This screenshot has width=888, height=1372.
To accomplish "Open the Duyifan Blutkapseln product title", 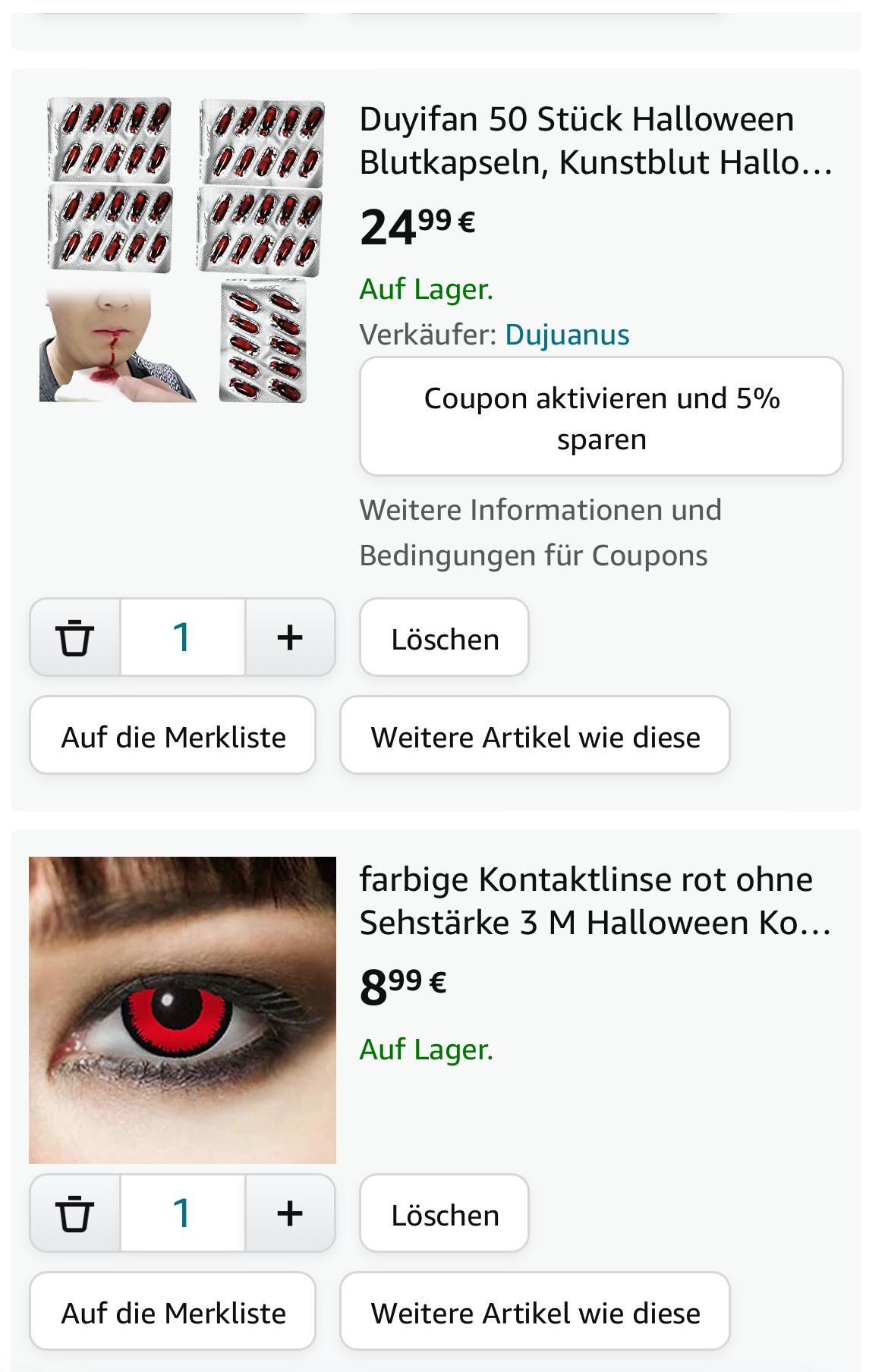I will (596, 140).
